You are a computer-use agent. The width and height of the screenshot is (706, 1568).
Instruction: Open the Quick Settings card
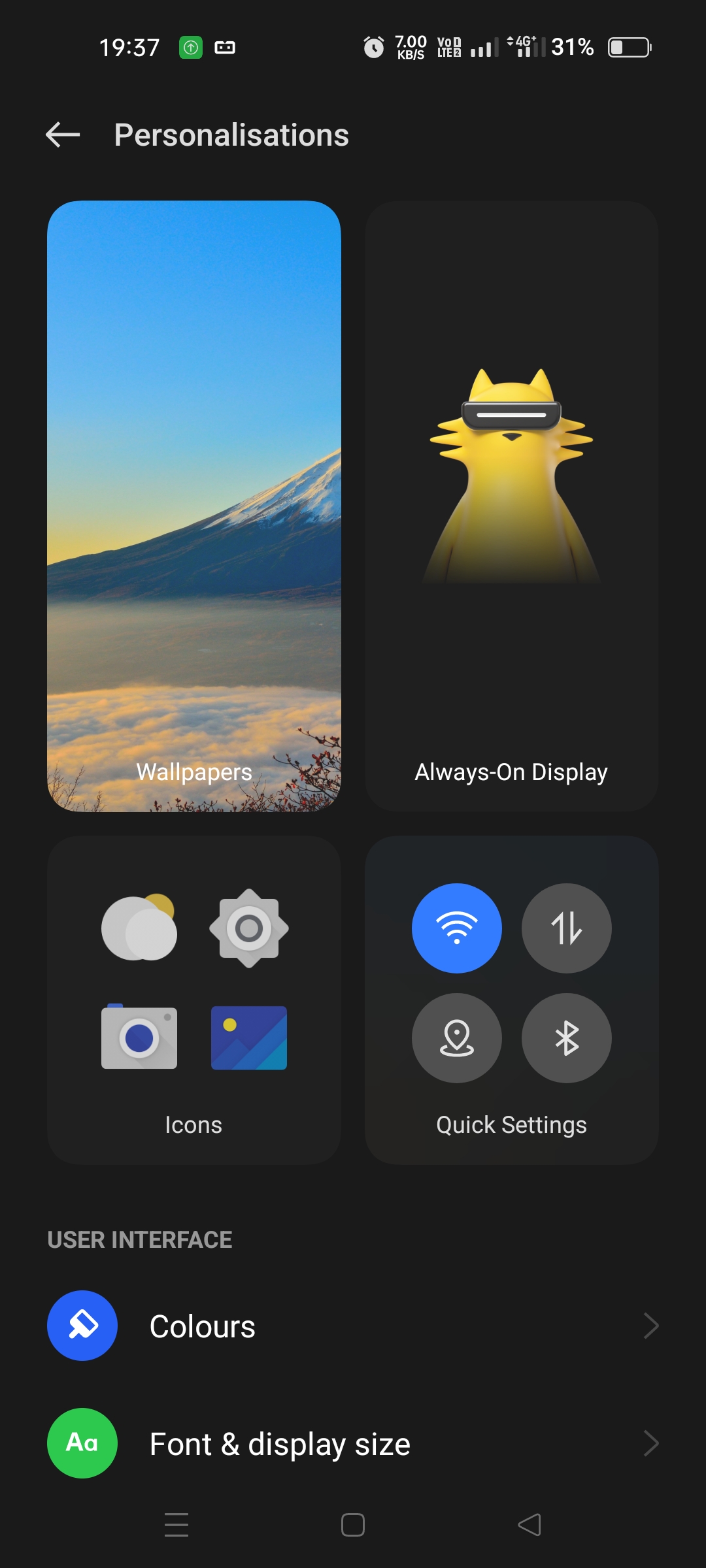(x=511, y=1000)
